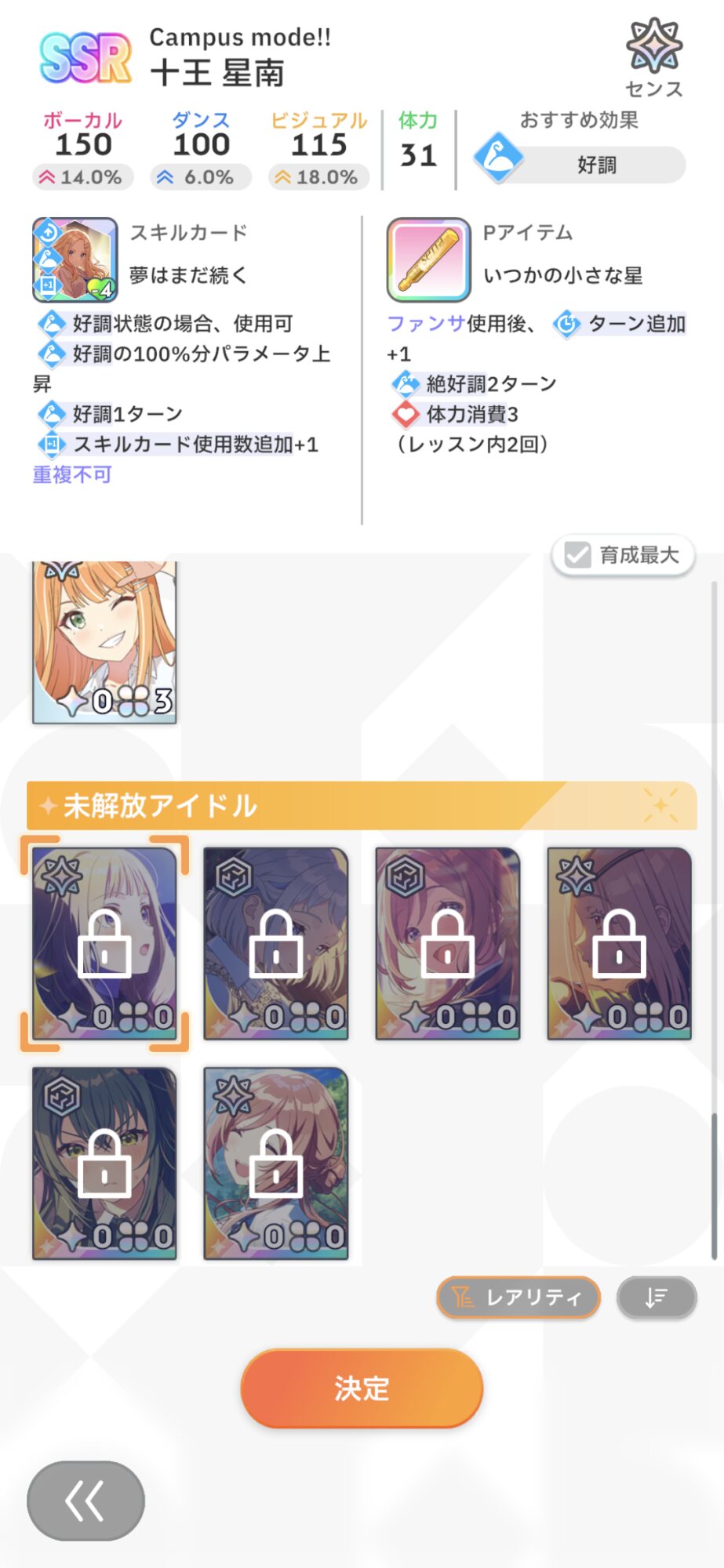Select the locked brown-haired idol with hair bun
This screenshot has width=724, height=1568.
(276, 1163)
